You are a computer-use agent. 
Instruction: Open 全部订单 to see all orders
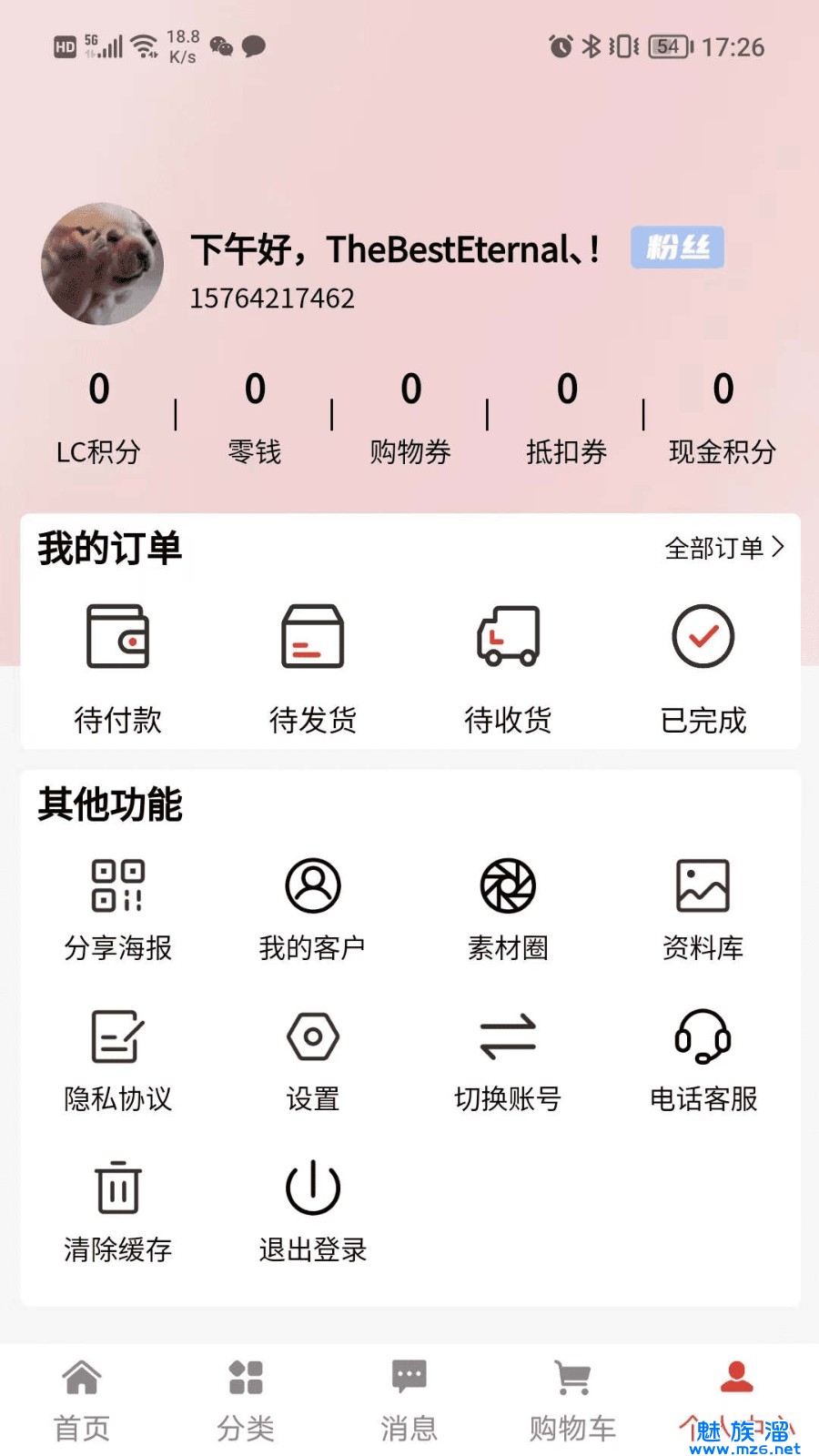coord(724,548)
